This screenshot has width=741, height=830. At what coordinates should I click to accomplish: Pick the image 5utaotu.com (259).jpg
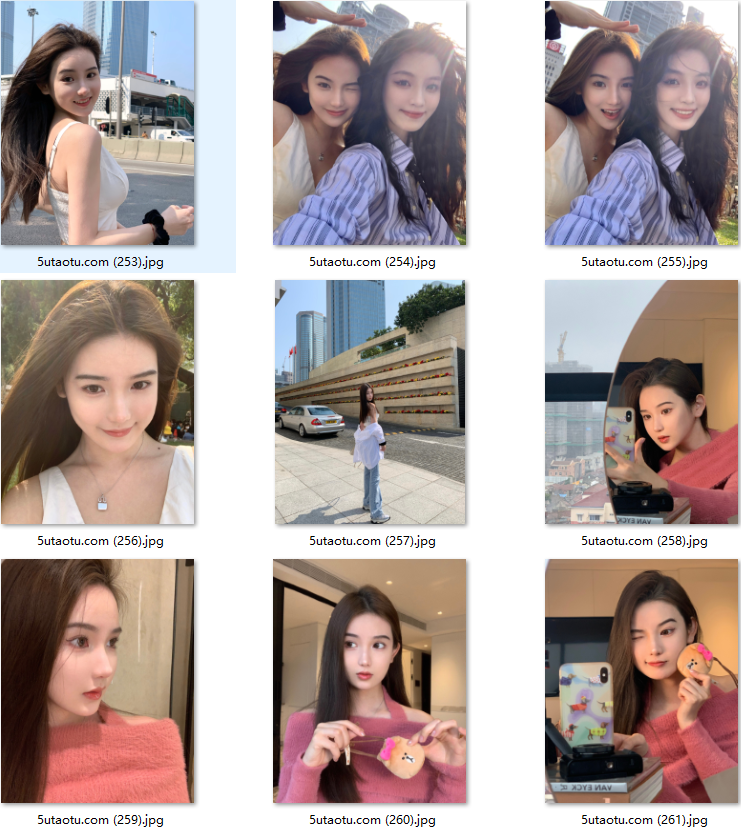98,681
